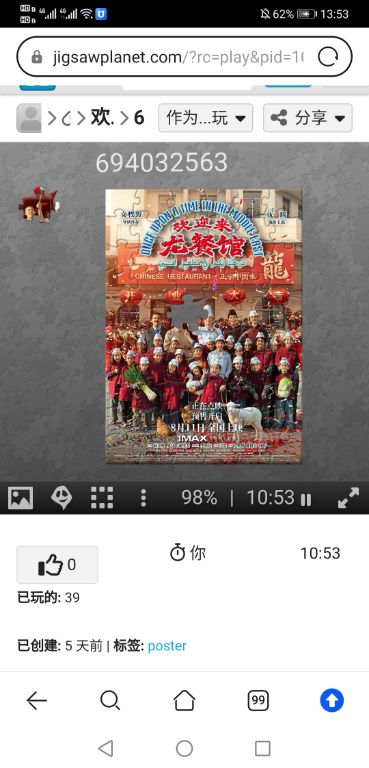Image resolution: width=369 pixels, height=768 pixels.
Task: Pause the puzzle timer
Action: (306, 499)
